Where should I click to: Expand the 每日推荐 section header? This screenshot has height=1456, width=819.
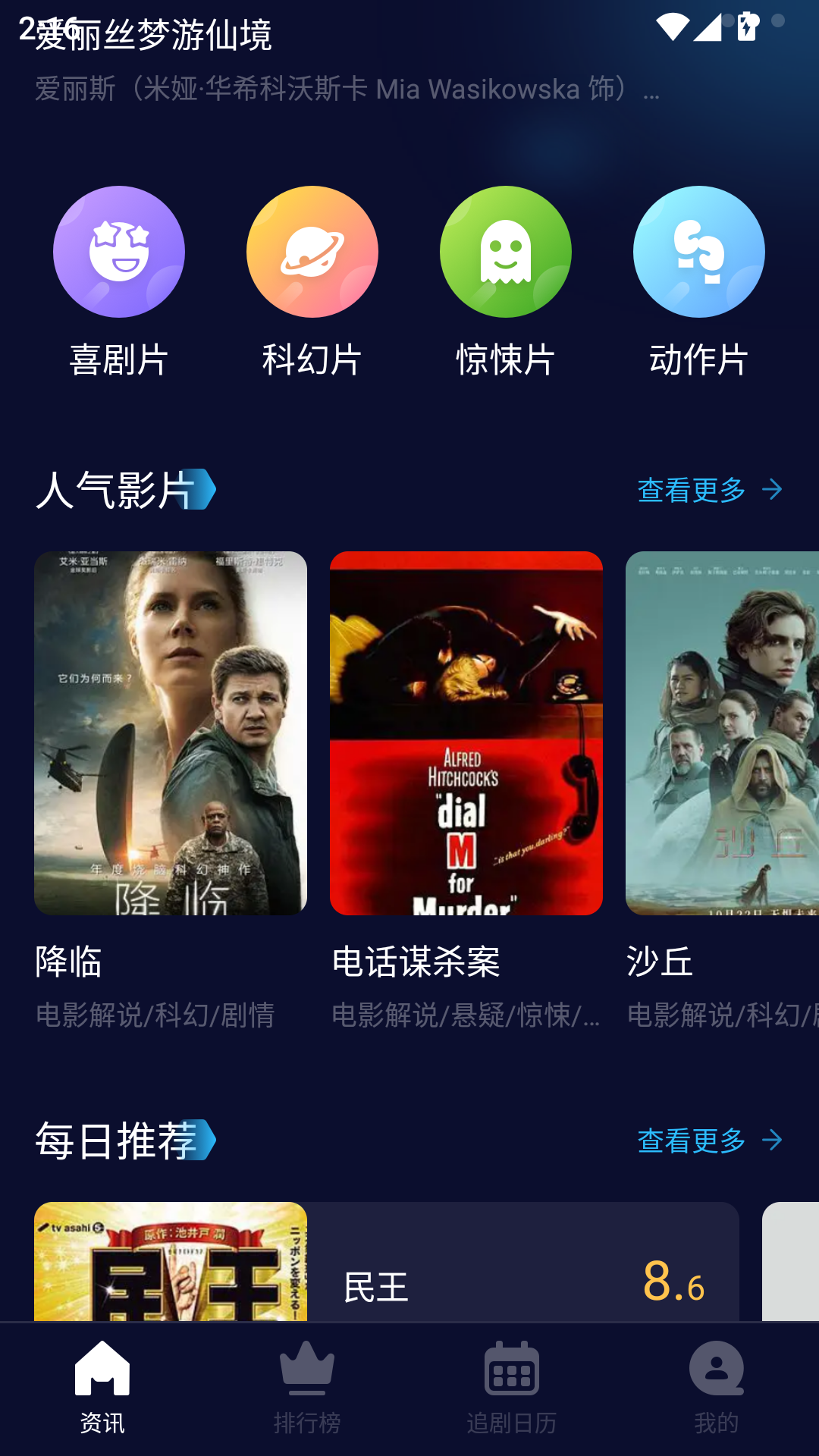121,1139
